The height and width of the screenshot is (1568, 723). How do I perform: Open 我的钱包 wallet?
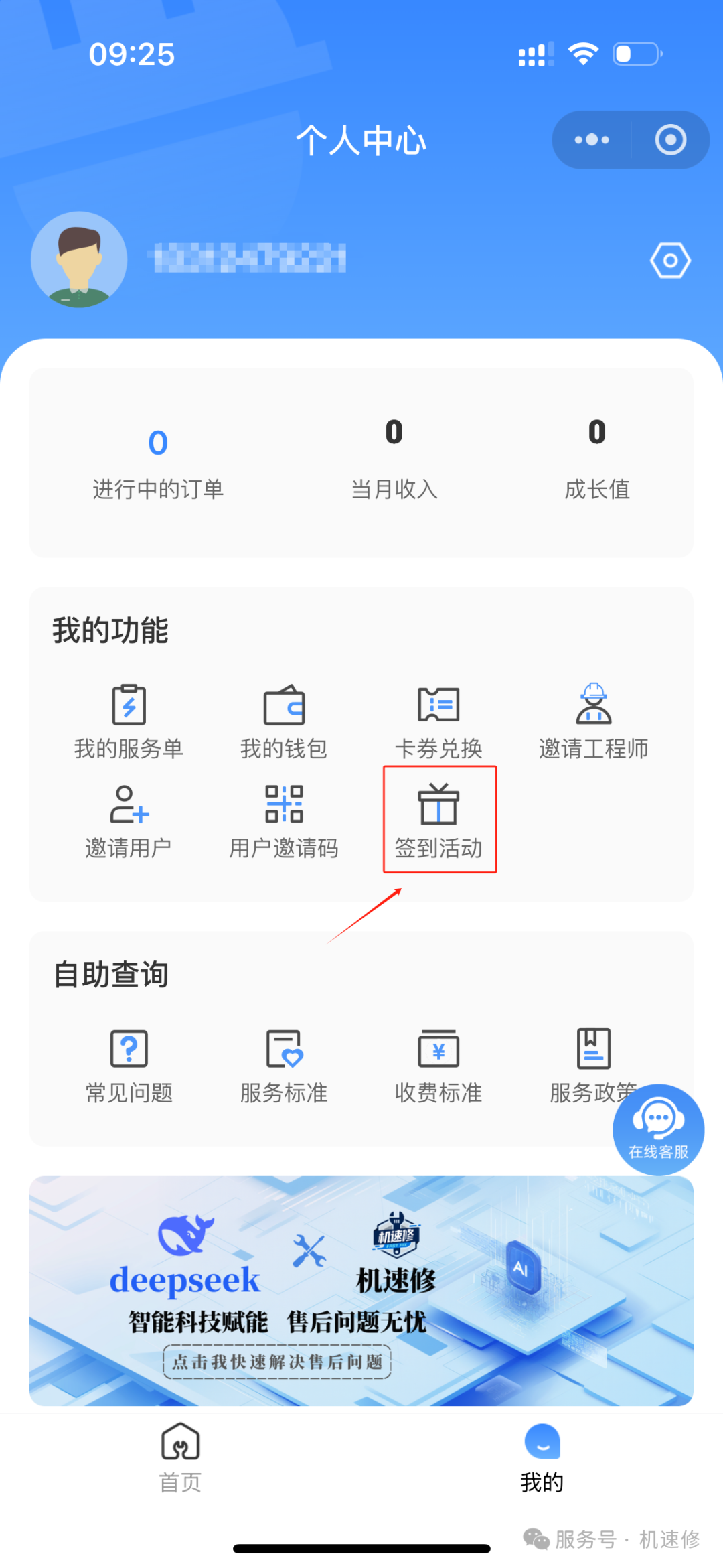coord(284,720)
